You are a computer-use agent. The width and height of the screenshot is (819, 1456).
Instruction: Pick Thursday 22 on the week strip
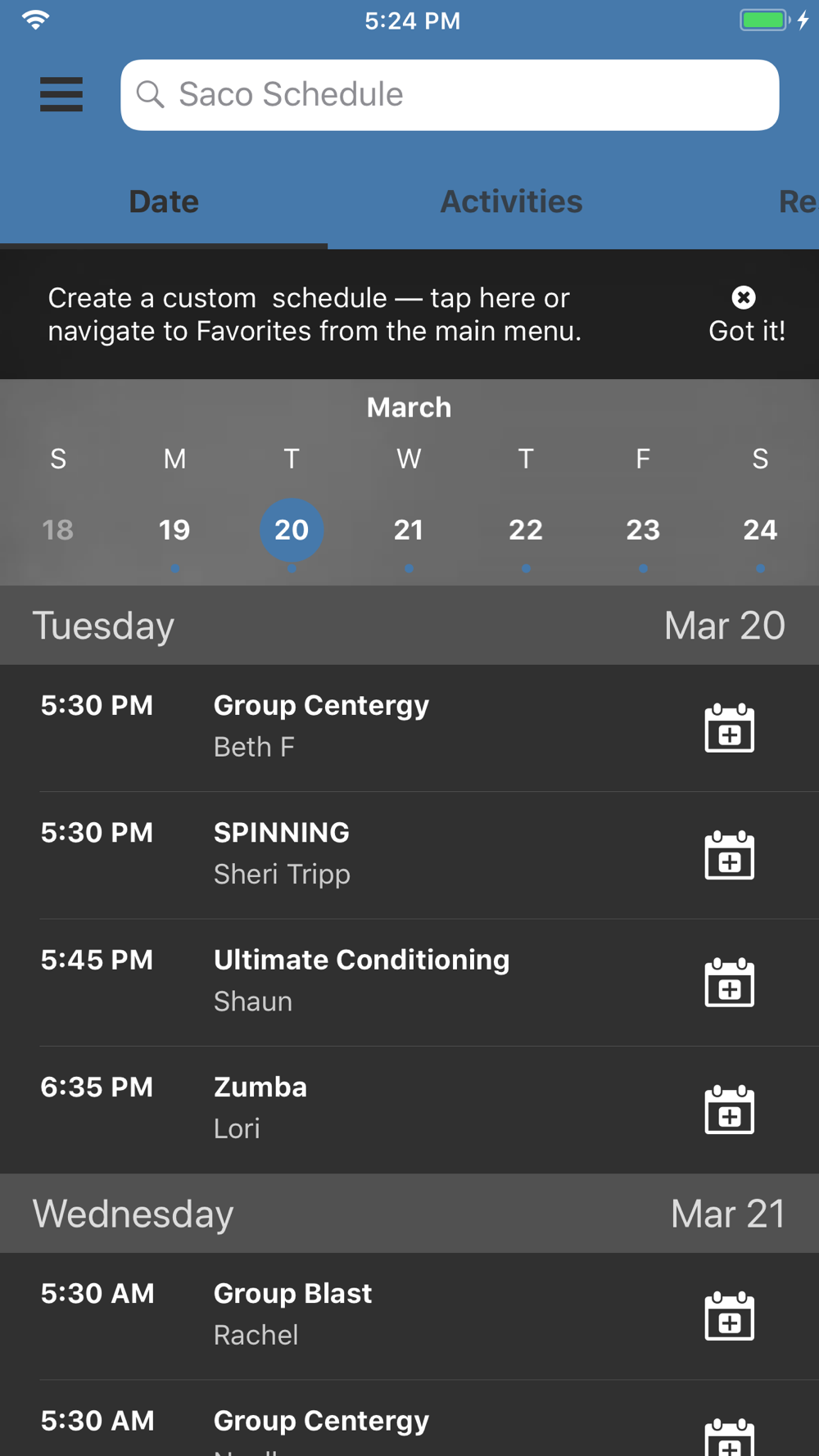[x=526, y=530]
